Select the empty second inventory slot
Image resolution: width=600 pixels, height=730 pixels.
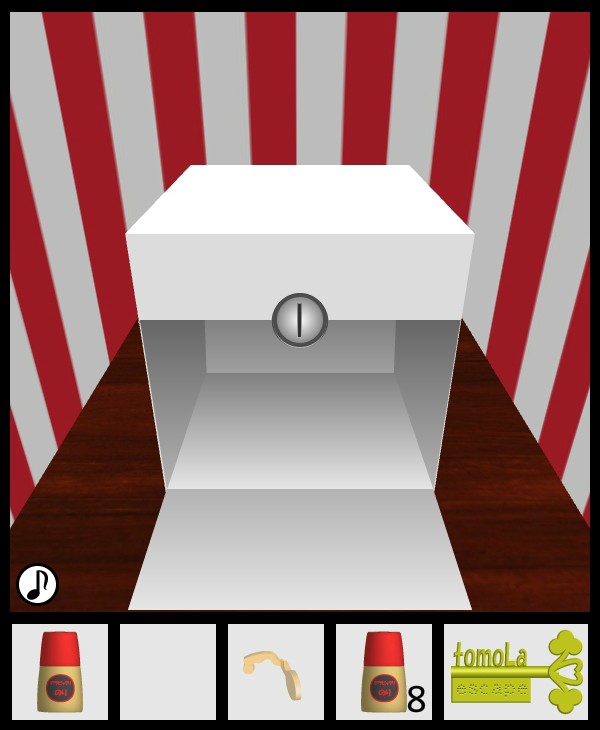168,672
